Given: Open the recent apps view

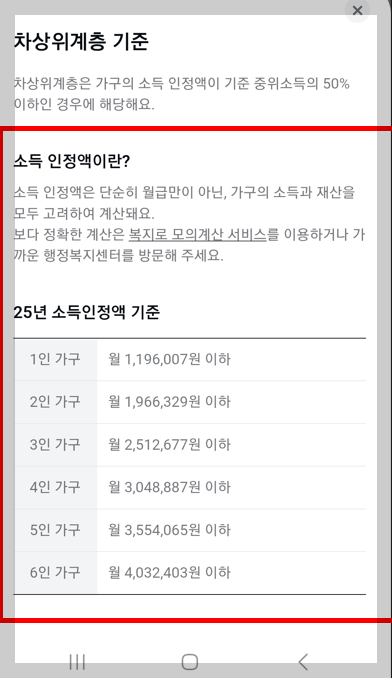Looking at the screenshot, I should (77, 662).
